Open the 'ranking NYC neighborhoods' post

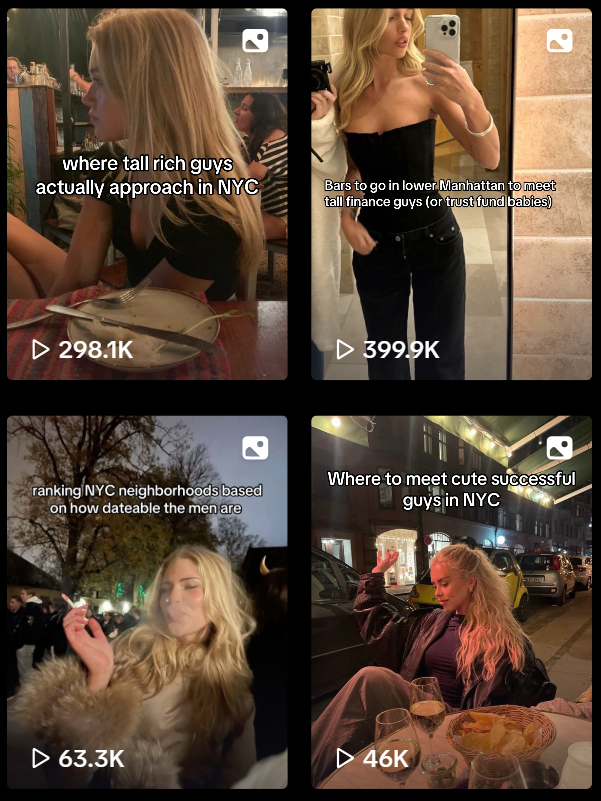point(147,602)
